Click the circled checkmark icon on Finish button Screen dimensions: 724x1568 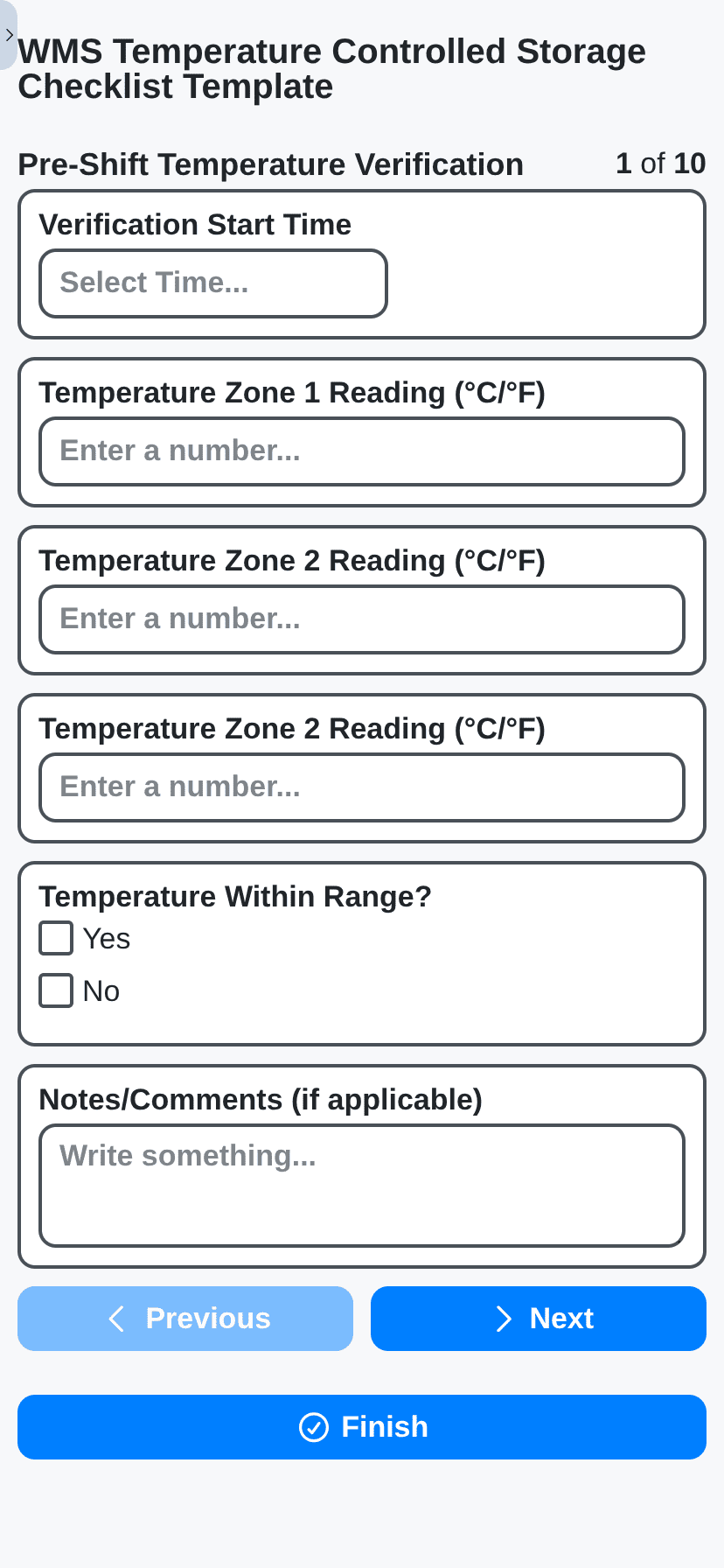tap(315, 1427)
